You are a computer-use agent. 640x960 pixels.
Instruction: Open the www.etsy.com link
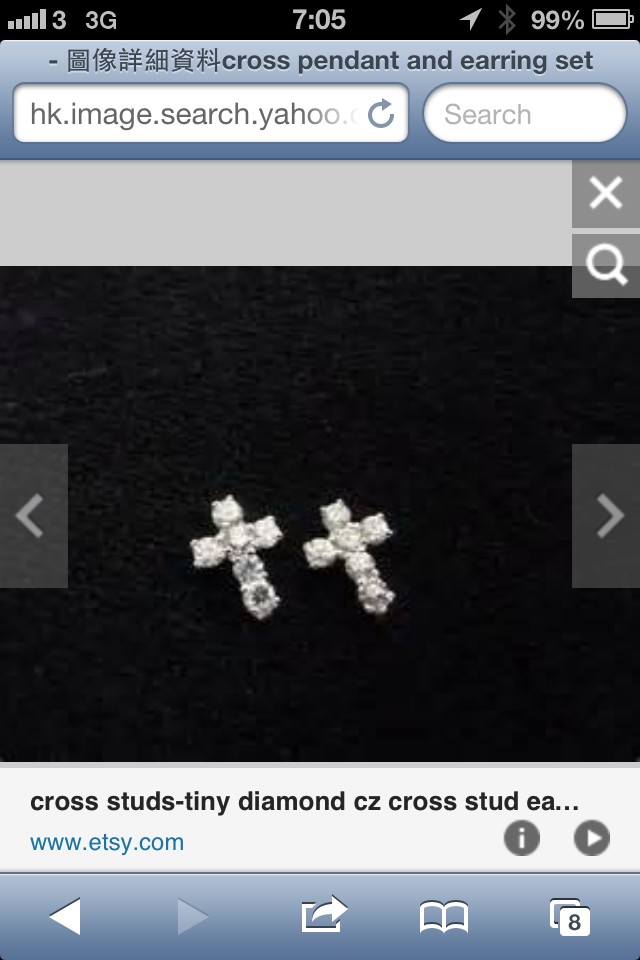coord(107,842)
